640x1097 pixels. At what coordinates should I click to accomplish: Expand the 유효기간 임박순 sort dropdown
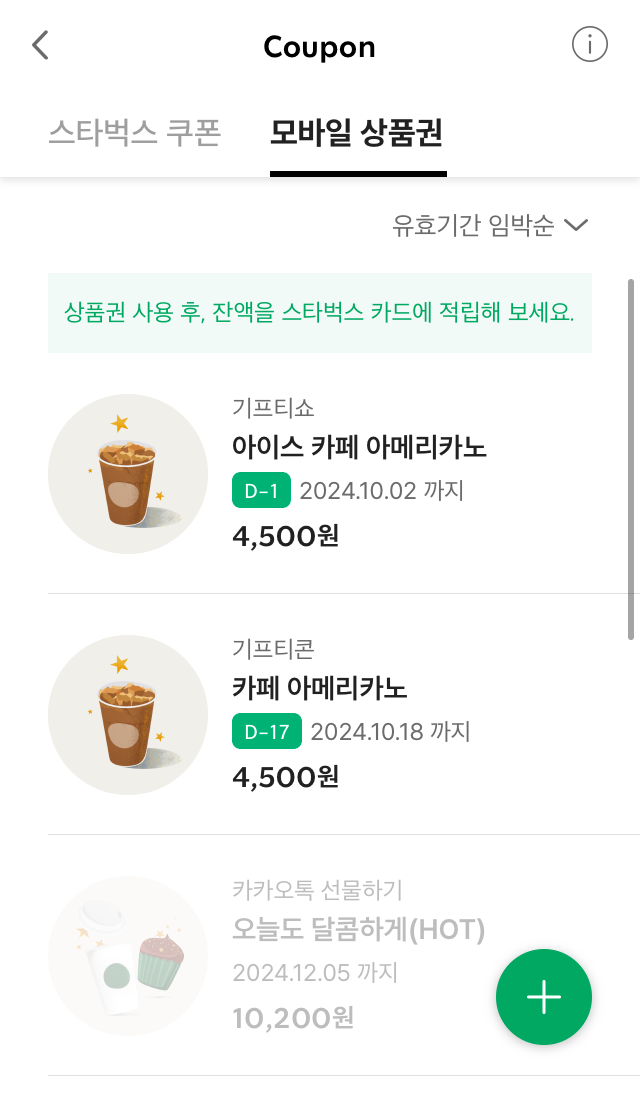pyautogui.click(x=489, y=226)
